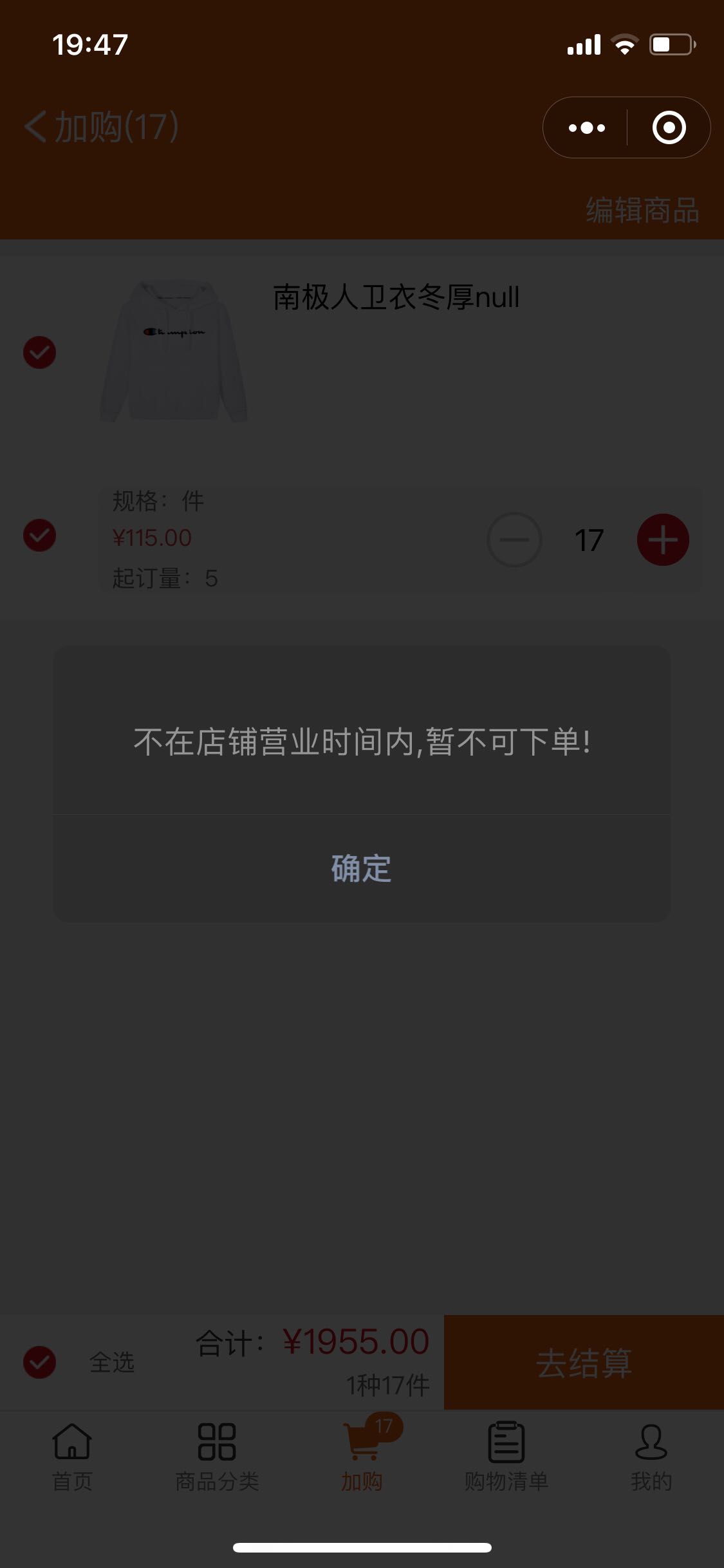Close the mini program with the circle icon
Image resolution: width=724 pixels, height=1568 pixels.
(x=669, y=127)
